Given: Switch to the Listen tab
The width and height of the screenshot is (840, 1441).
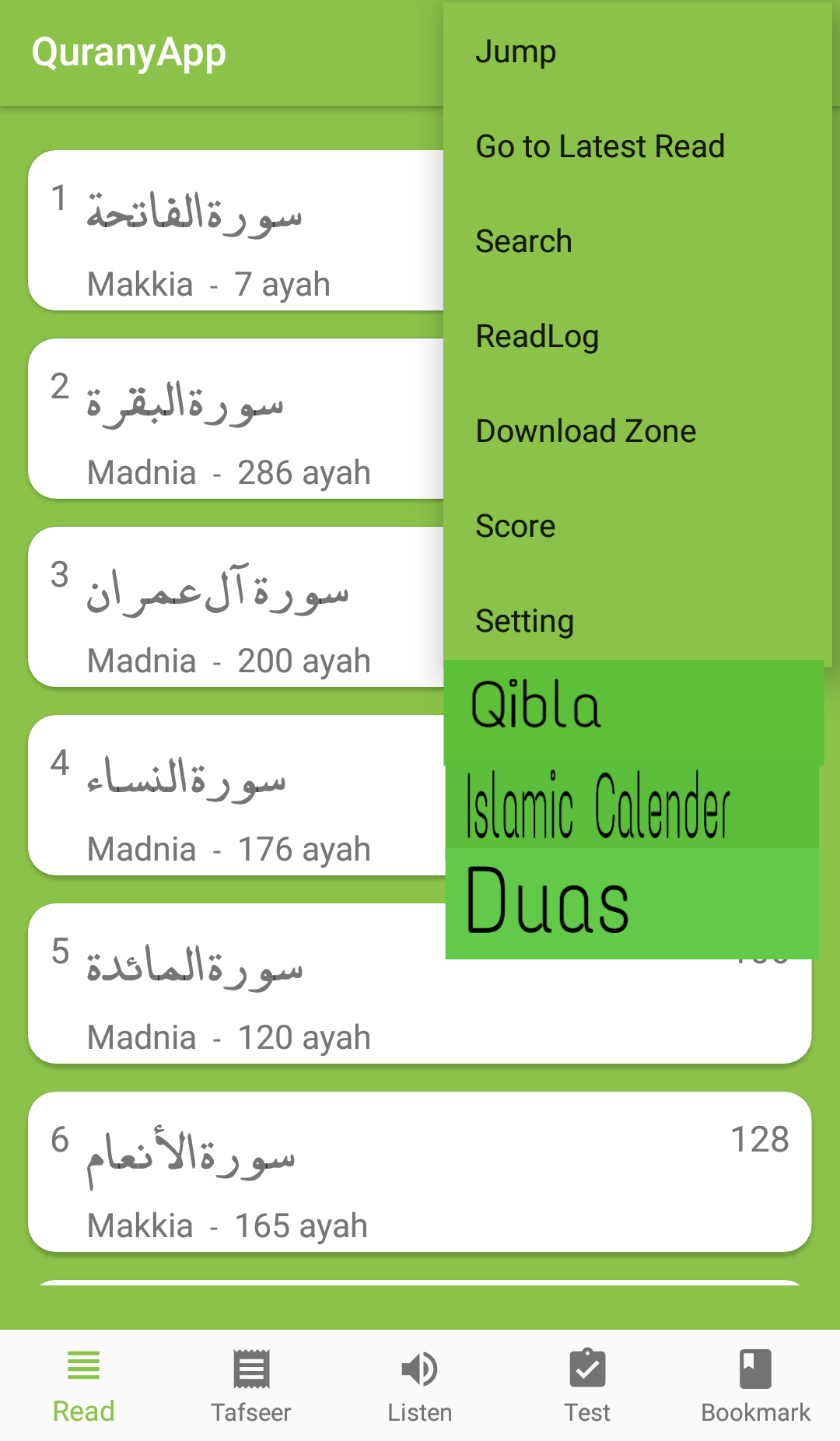Looking at the screenshot, I should [x=420, y=1387].
